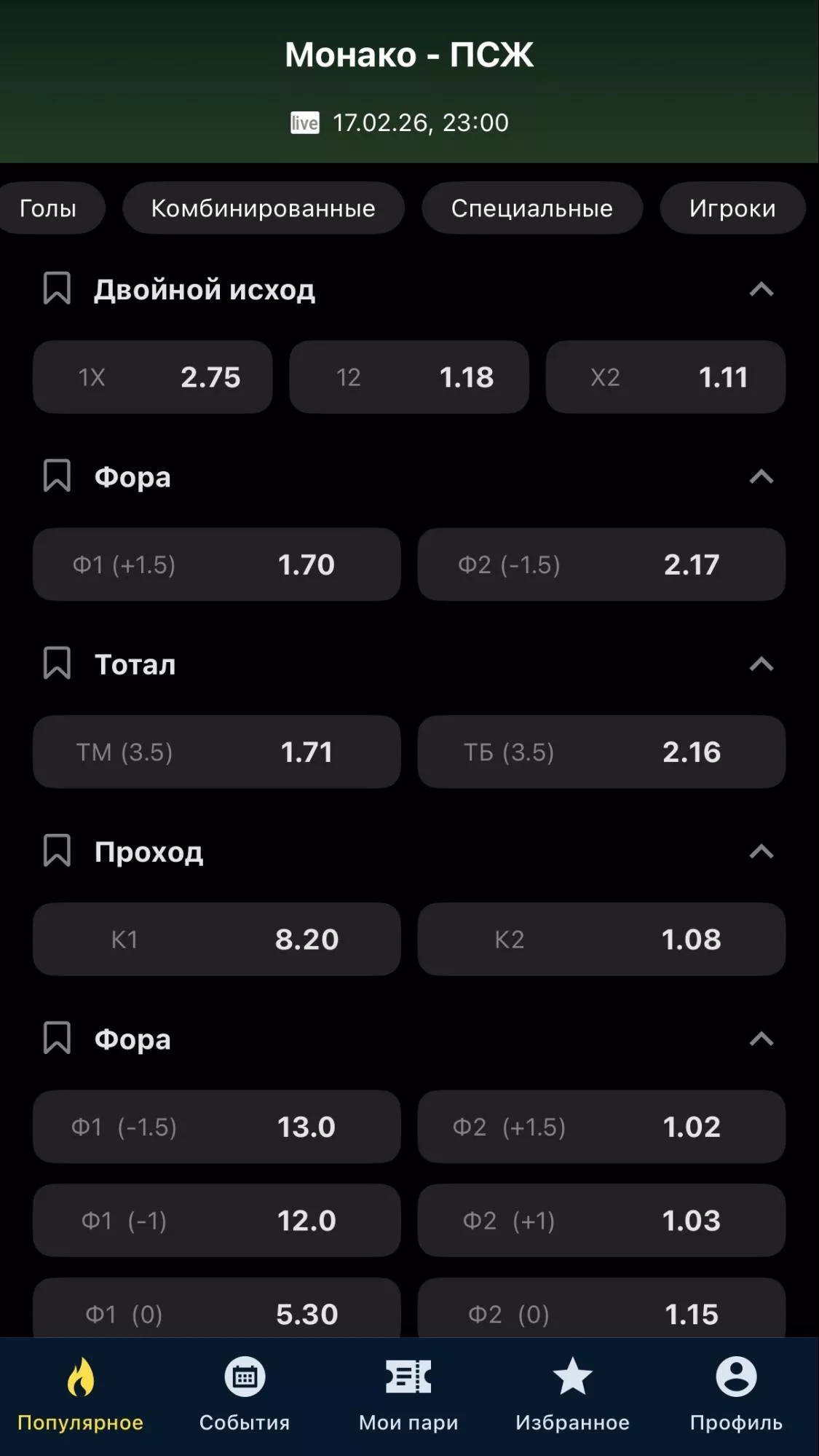
Task: Switch to the Игроки filter tab
Action: point(732,208)
